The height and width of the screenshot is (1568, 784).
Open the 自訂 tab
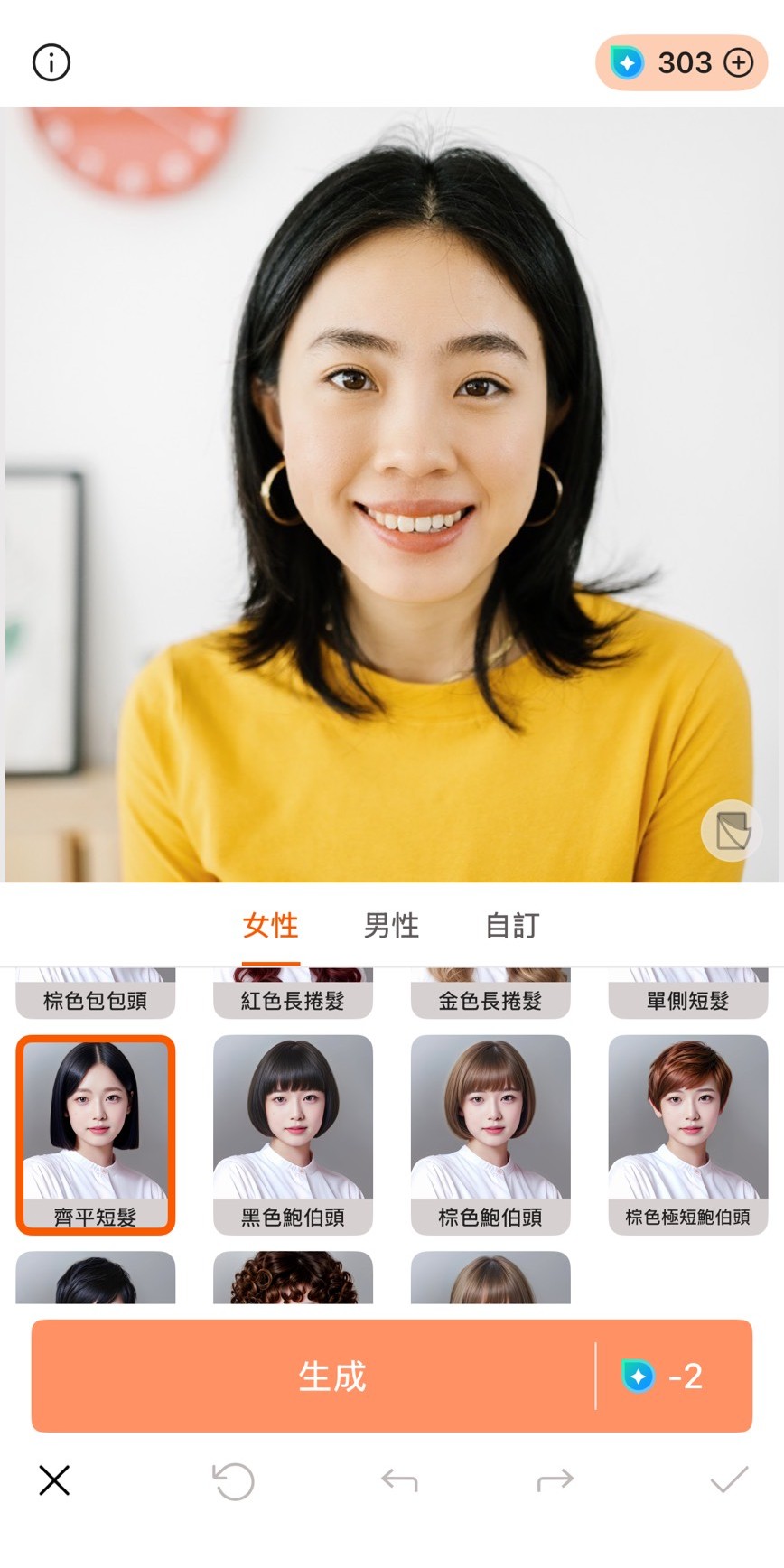(511, 926)
